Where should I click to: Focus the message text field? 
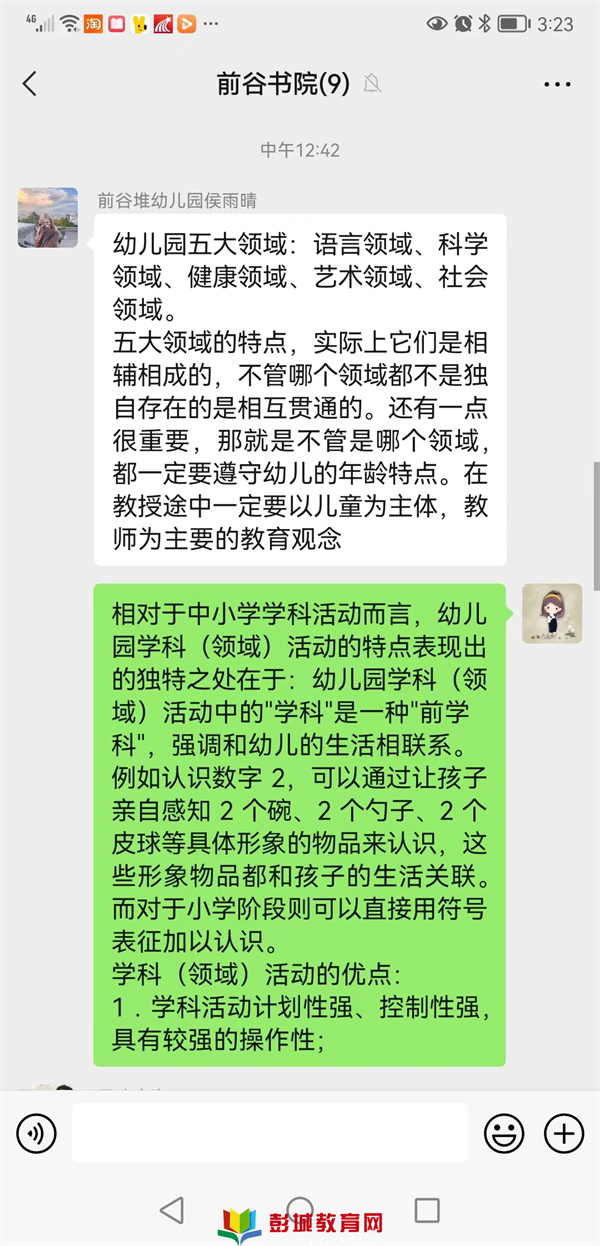pos(269,1133)
